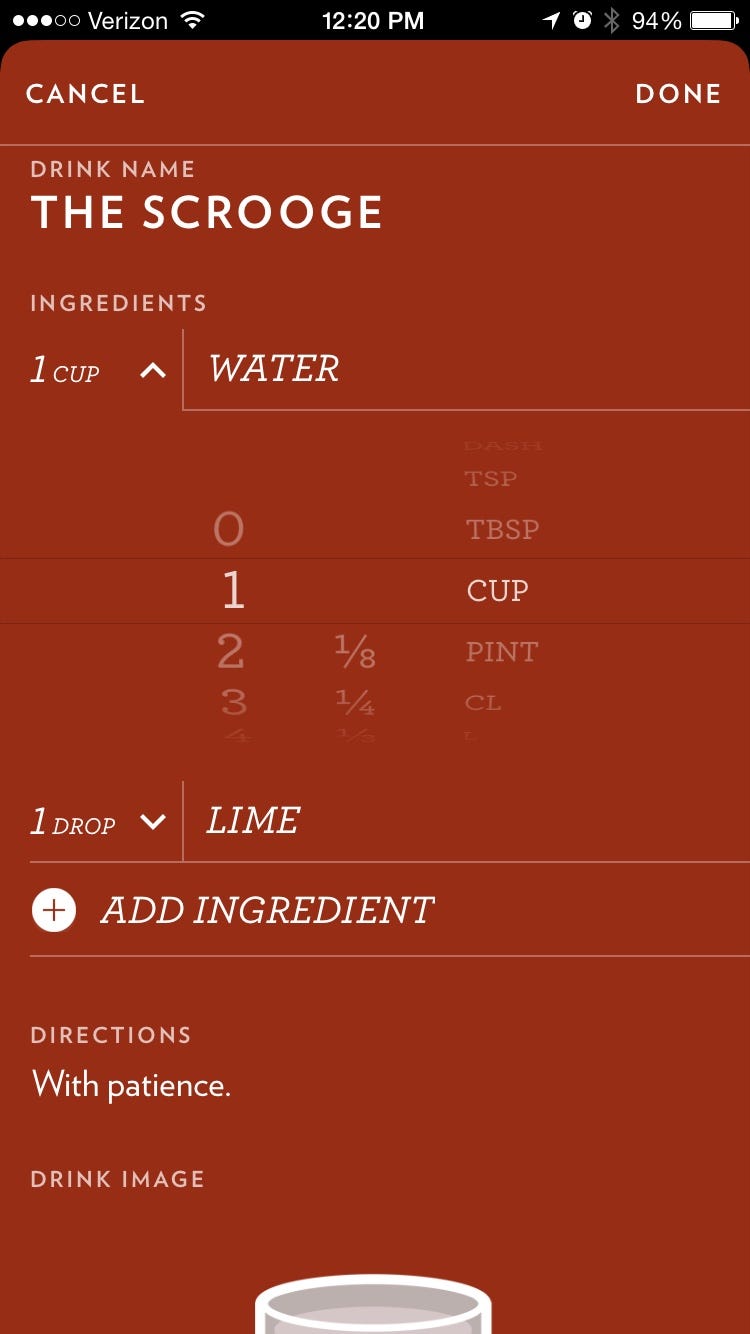750x1334 pixels.
Task: Edit the drink name The Scrooge
Action: pos(207,213)
